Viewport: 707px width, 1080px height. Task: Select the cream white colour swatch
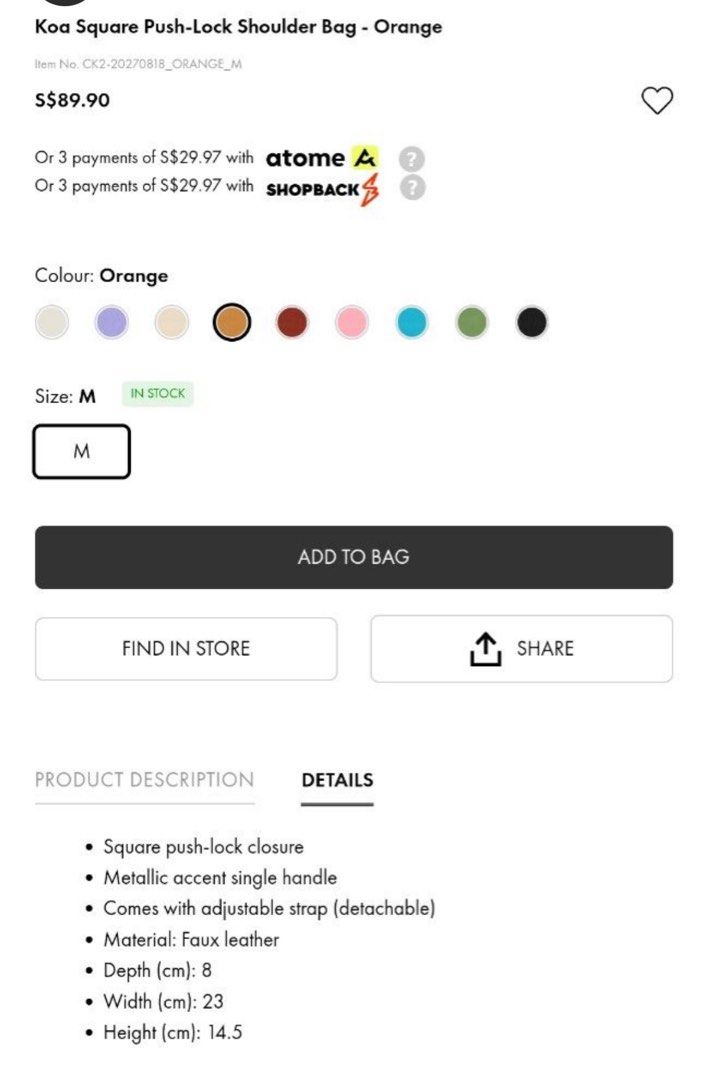coord(52,322)
